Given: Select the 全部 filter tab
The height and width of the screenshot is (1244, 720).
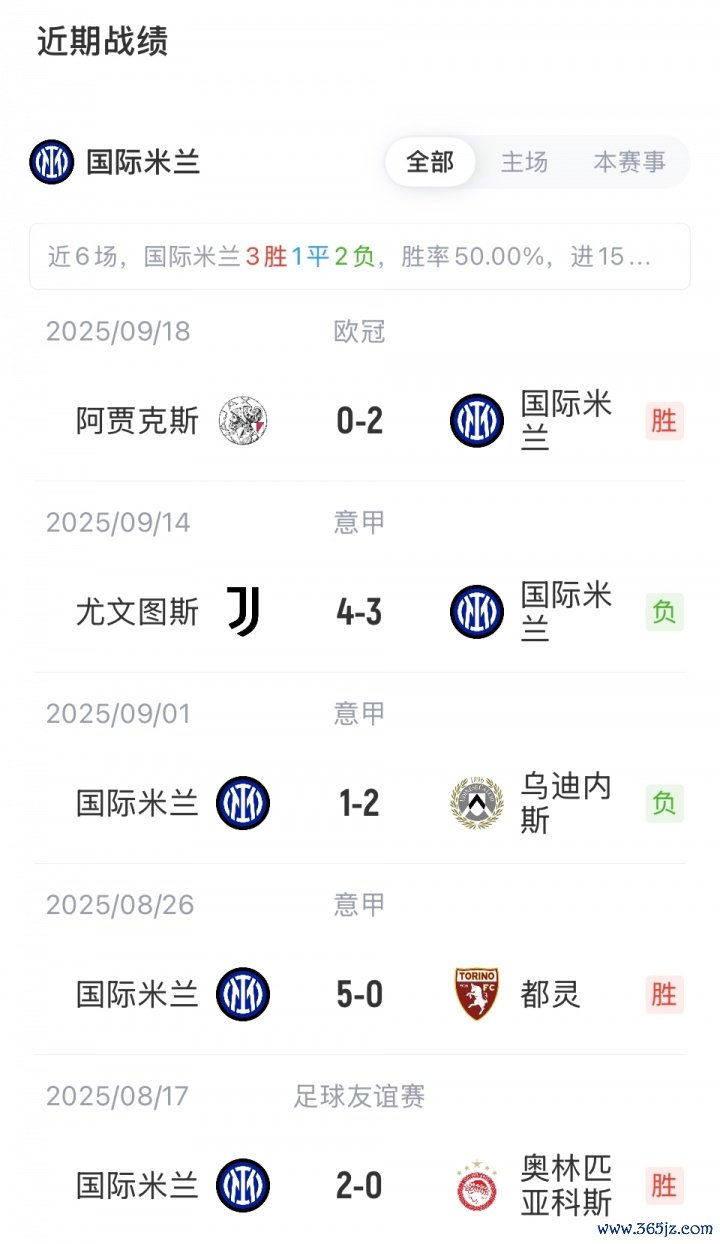Looking at the screenshot, I should [430, 162].
